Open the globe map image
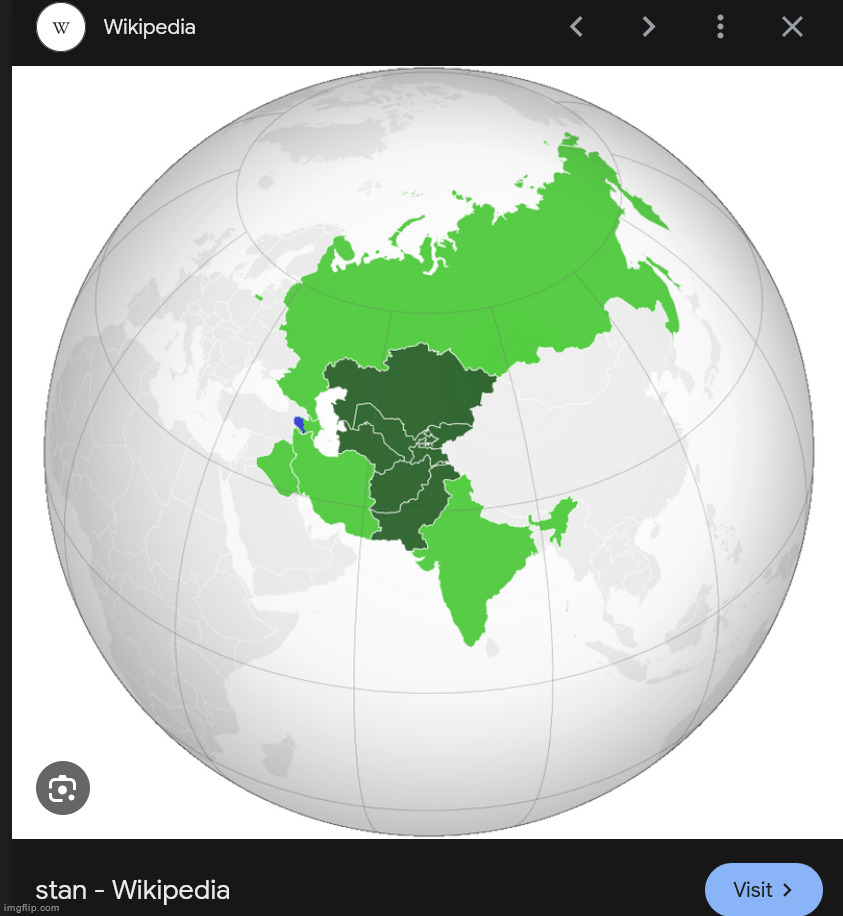Viewport: 843px width, 916px height. pyautogui.click(x=428, y=450)
